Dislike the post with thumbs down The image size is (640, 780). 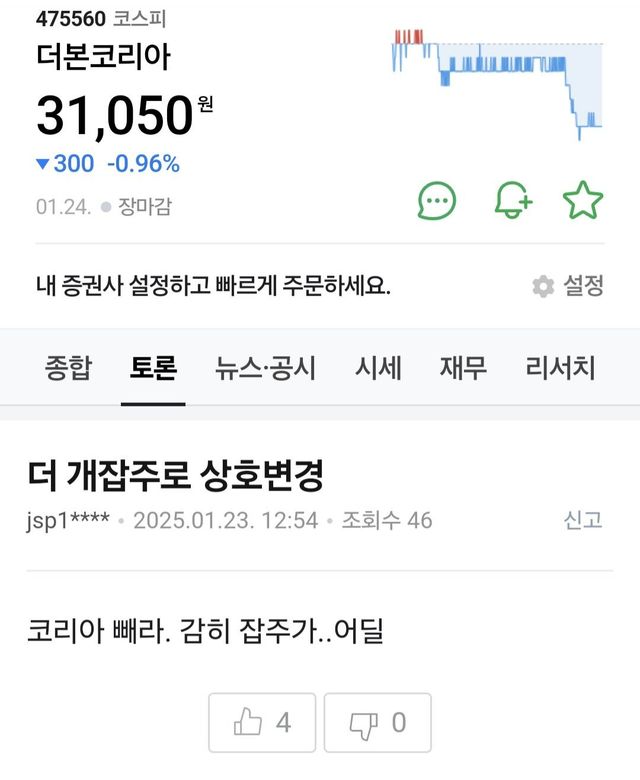(378, 723)
